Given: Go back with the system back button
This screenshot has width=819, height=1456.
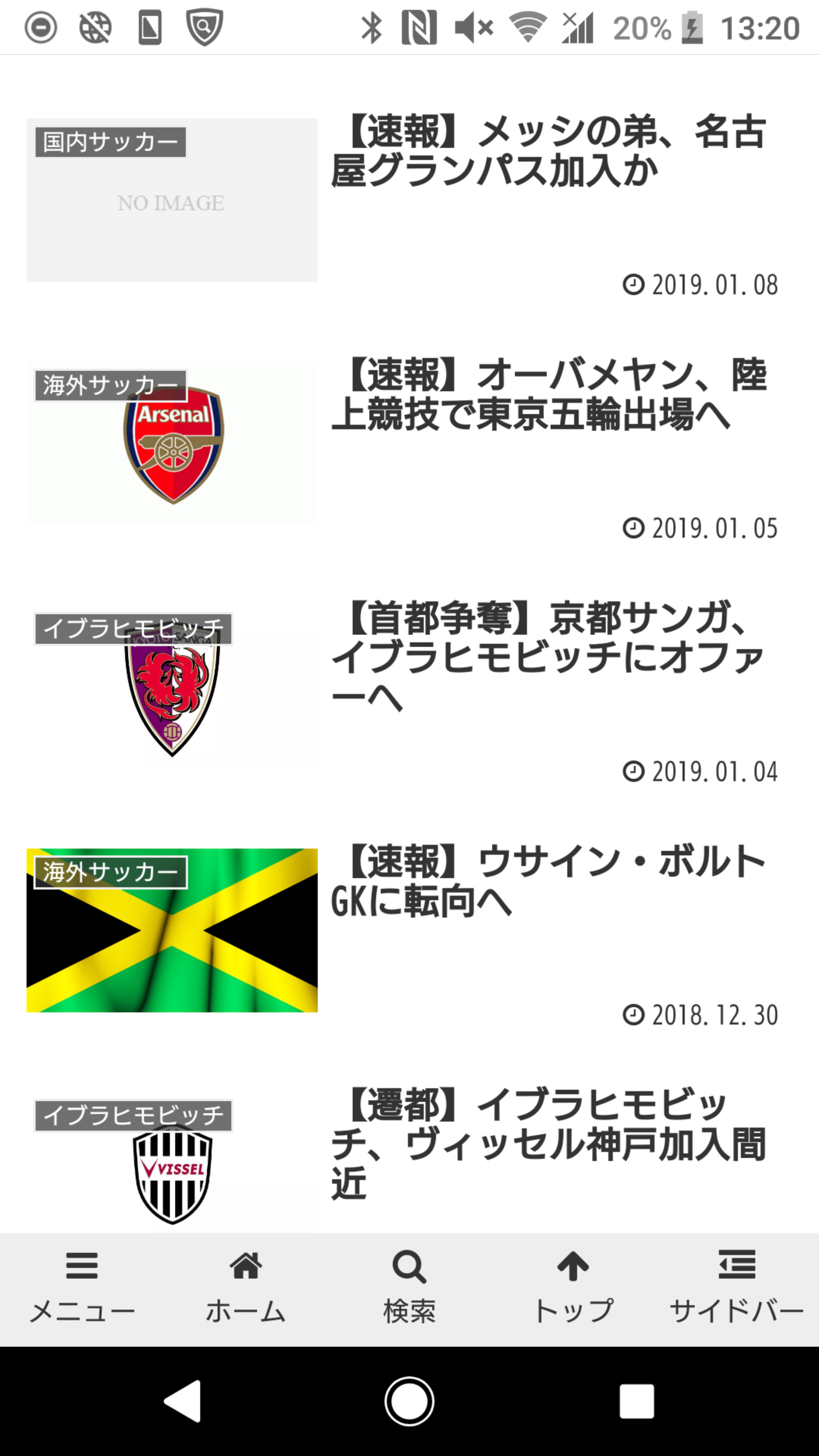Looking at the screenshot, I should (x=182, y=1401).
